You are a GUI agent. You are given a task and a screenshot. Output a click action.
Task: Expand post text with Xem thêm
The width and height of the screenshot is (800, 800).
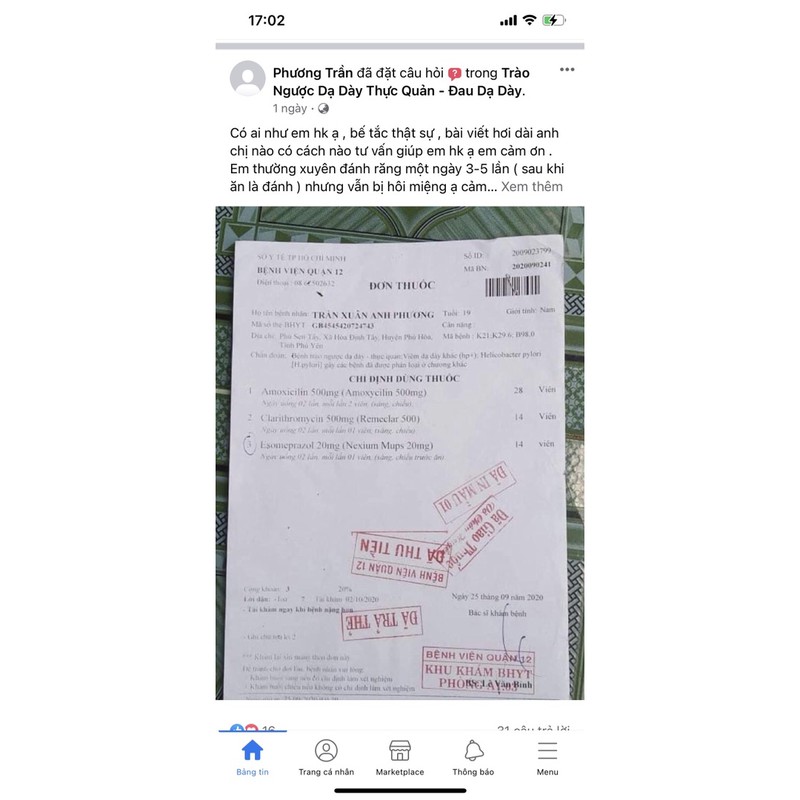(x=532, y=186)
